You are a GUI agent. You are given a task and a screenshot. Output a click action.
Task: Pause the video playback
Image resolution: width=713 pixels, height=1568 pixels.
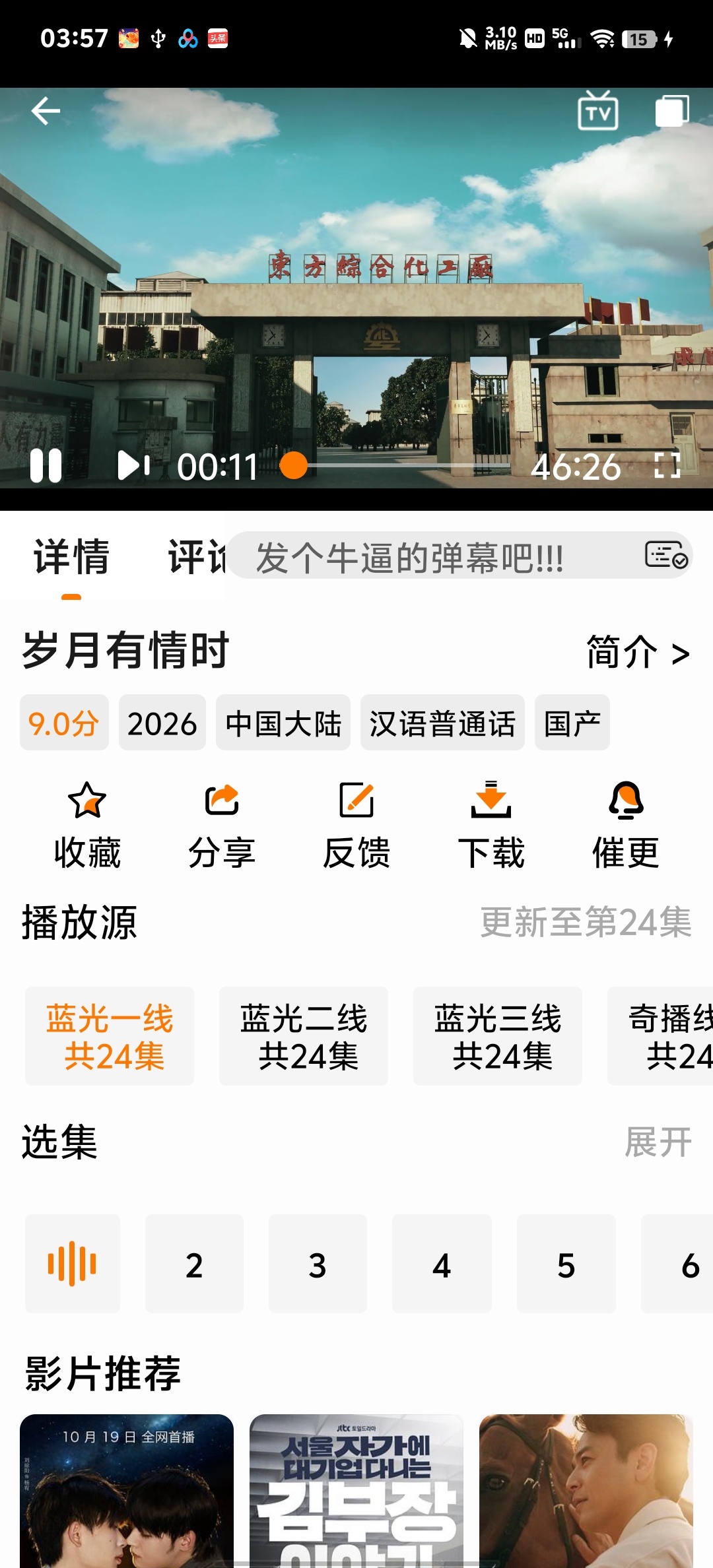[46, 467]
